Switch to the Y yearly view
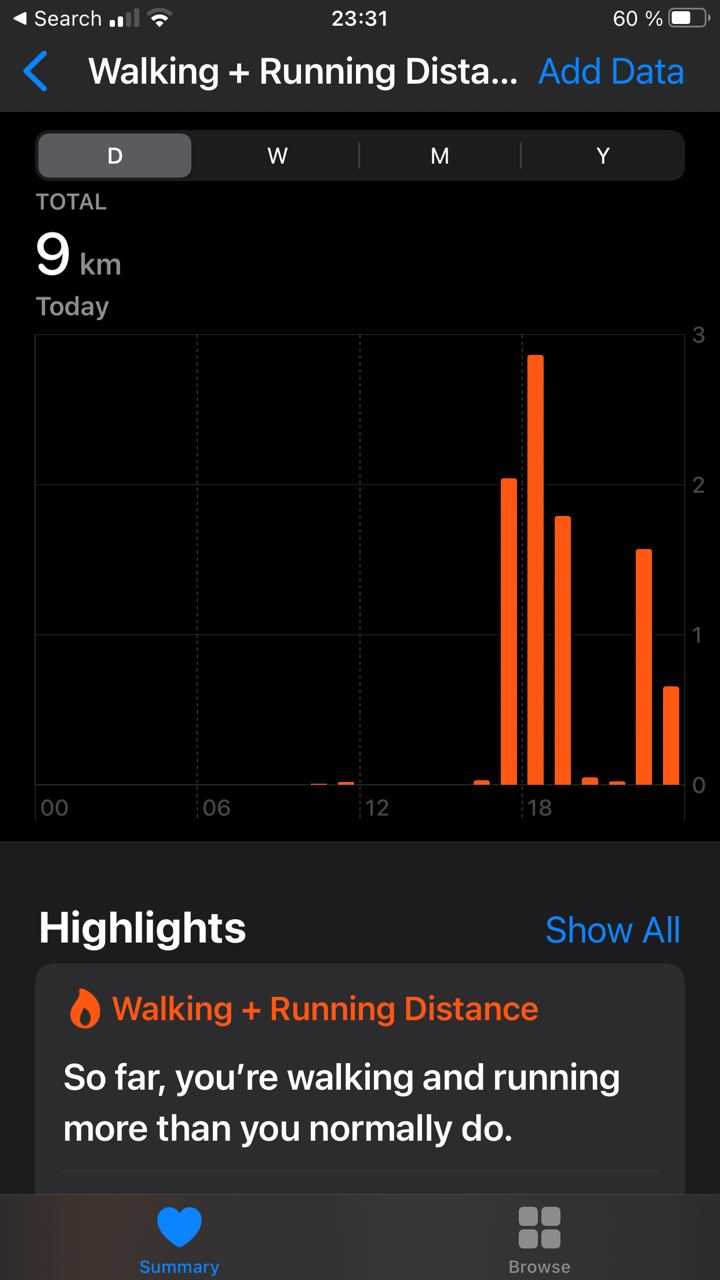Image resolution: width=720 pixels, height=1280 pixels. 602,156
